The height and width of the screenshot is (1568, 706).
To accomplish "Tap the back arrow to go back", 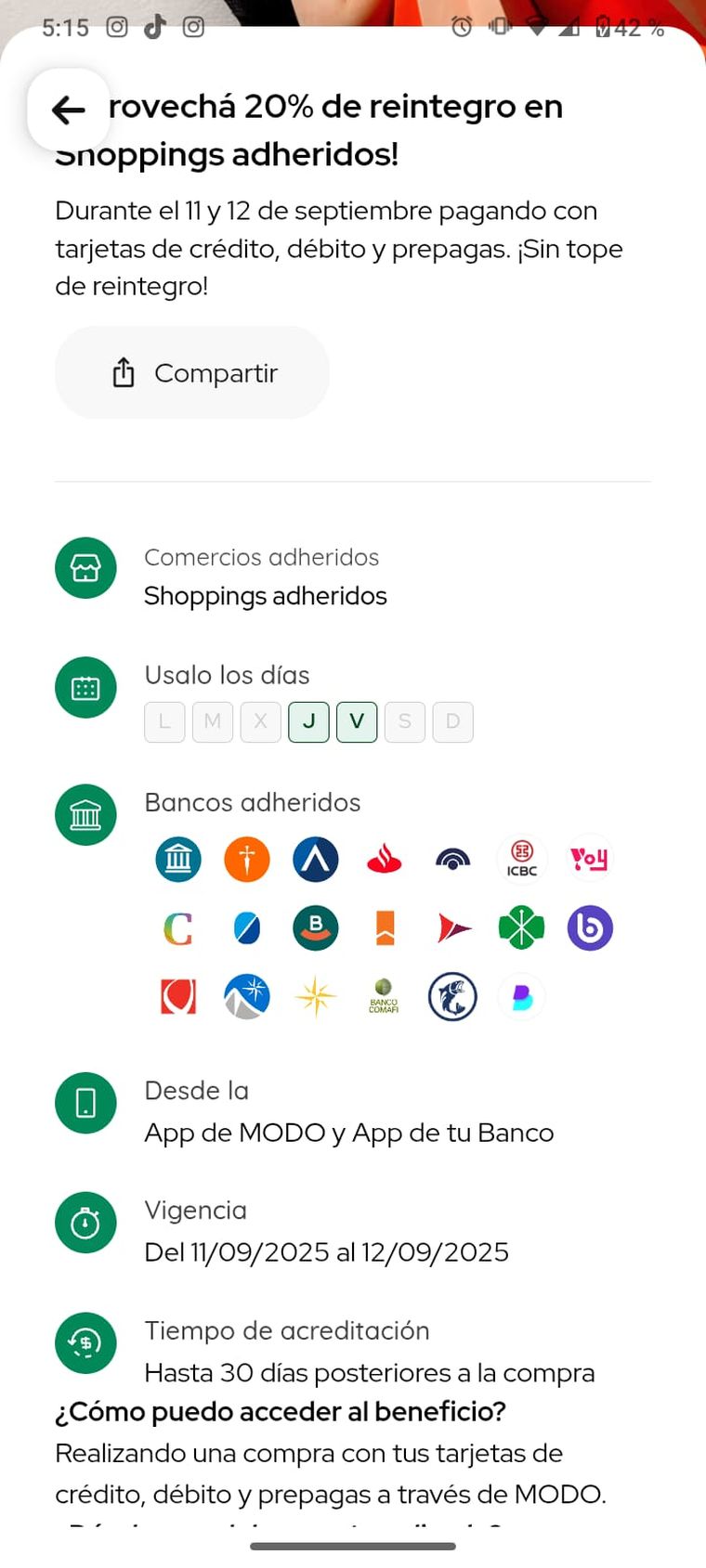I will (69, 110).
